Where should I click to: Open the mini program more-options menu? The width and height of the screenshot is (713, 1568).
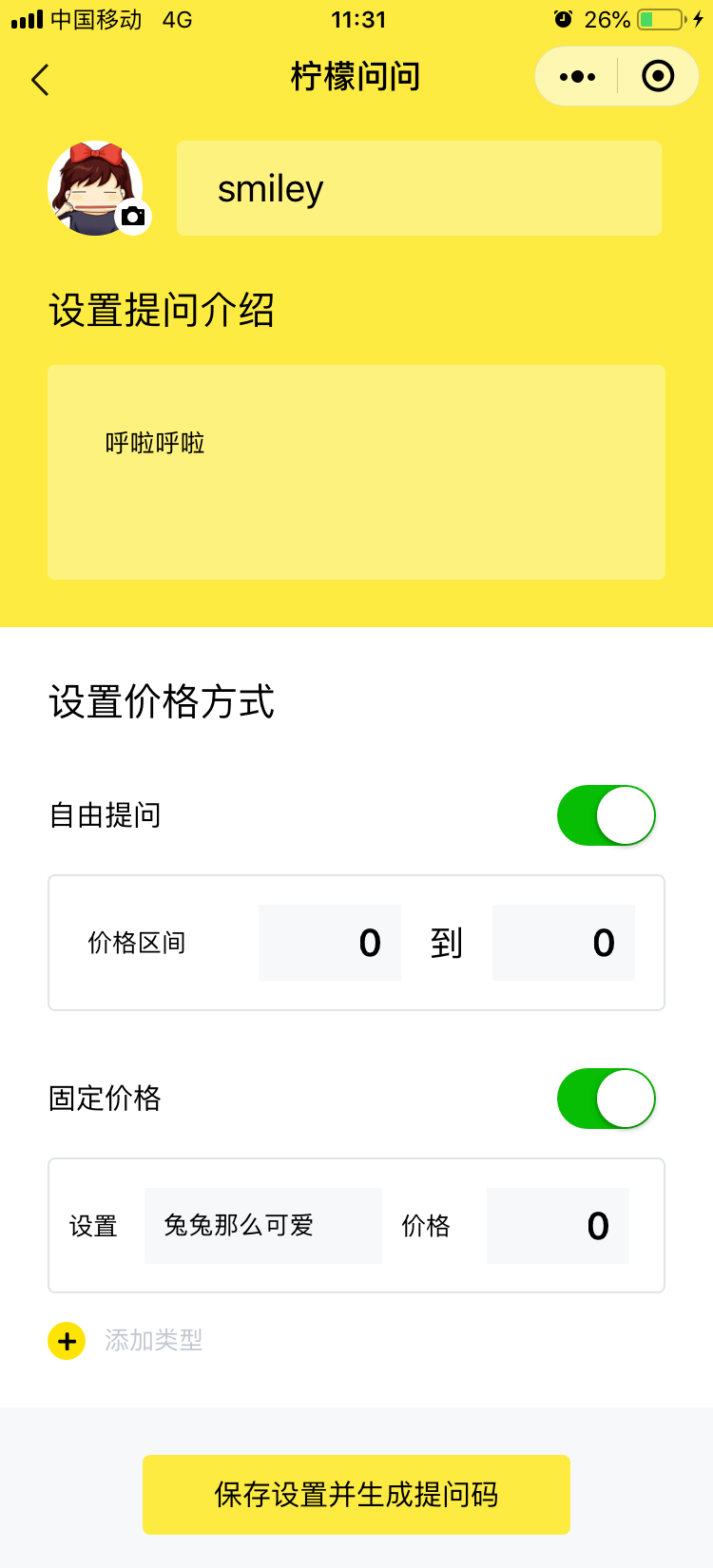coord(577,76)
